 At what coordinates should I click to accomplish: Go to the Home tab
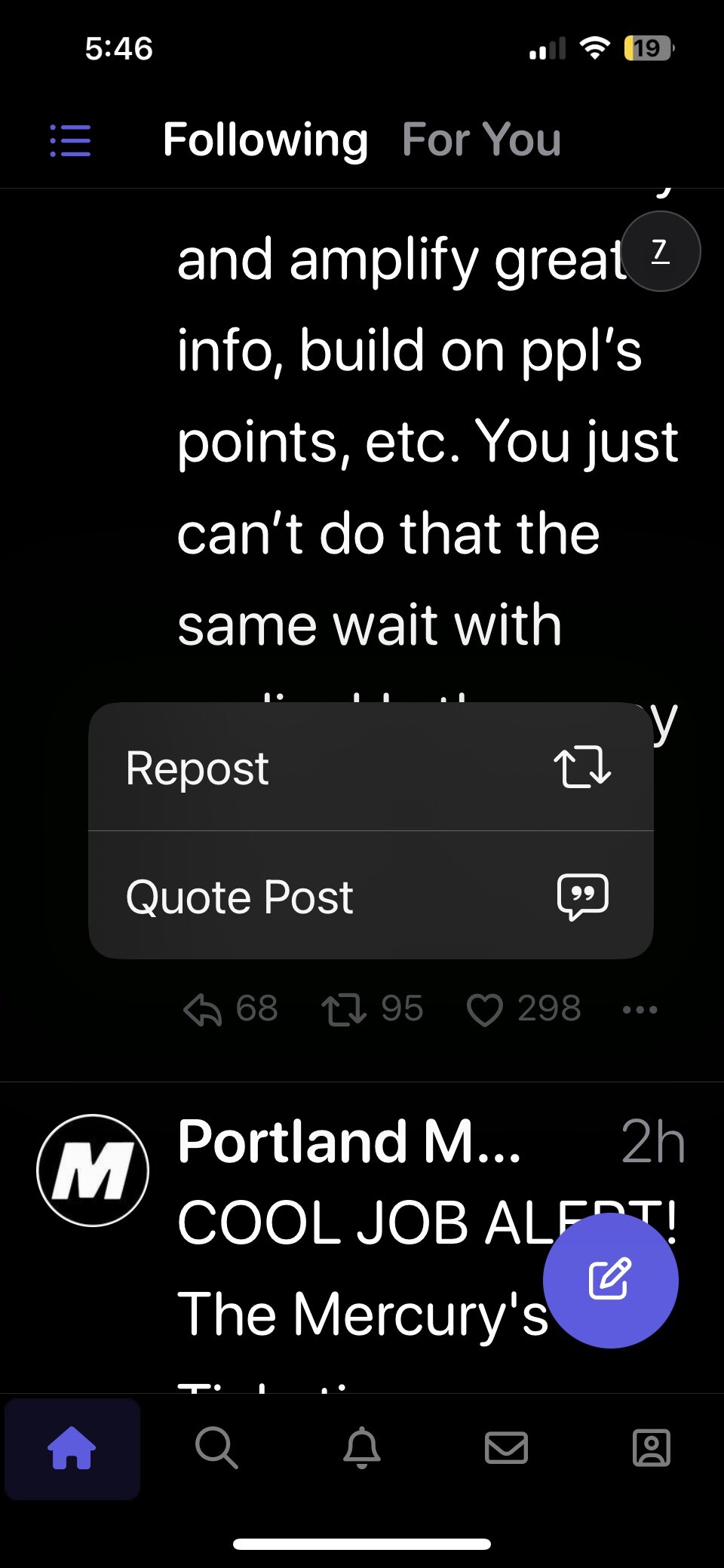(x=72, y=1448)
